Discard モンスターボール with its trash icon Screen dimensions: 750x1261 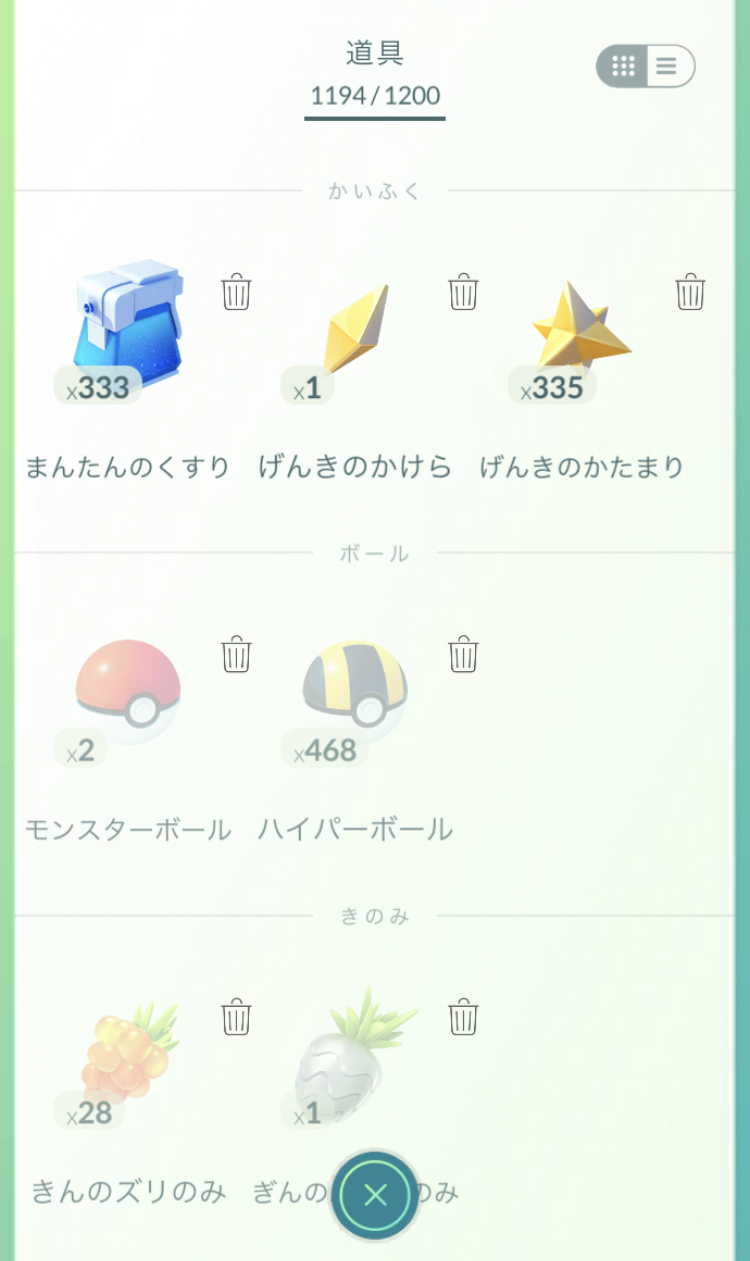point(236,654)
